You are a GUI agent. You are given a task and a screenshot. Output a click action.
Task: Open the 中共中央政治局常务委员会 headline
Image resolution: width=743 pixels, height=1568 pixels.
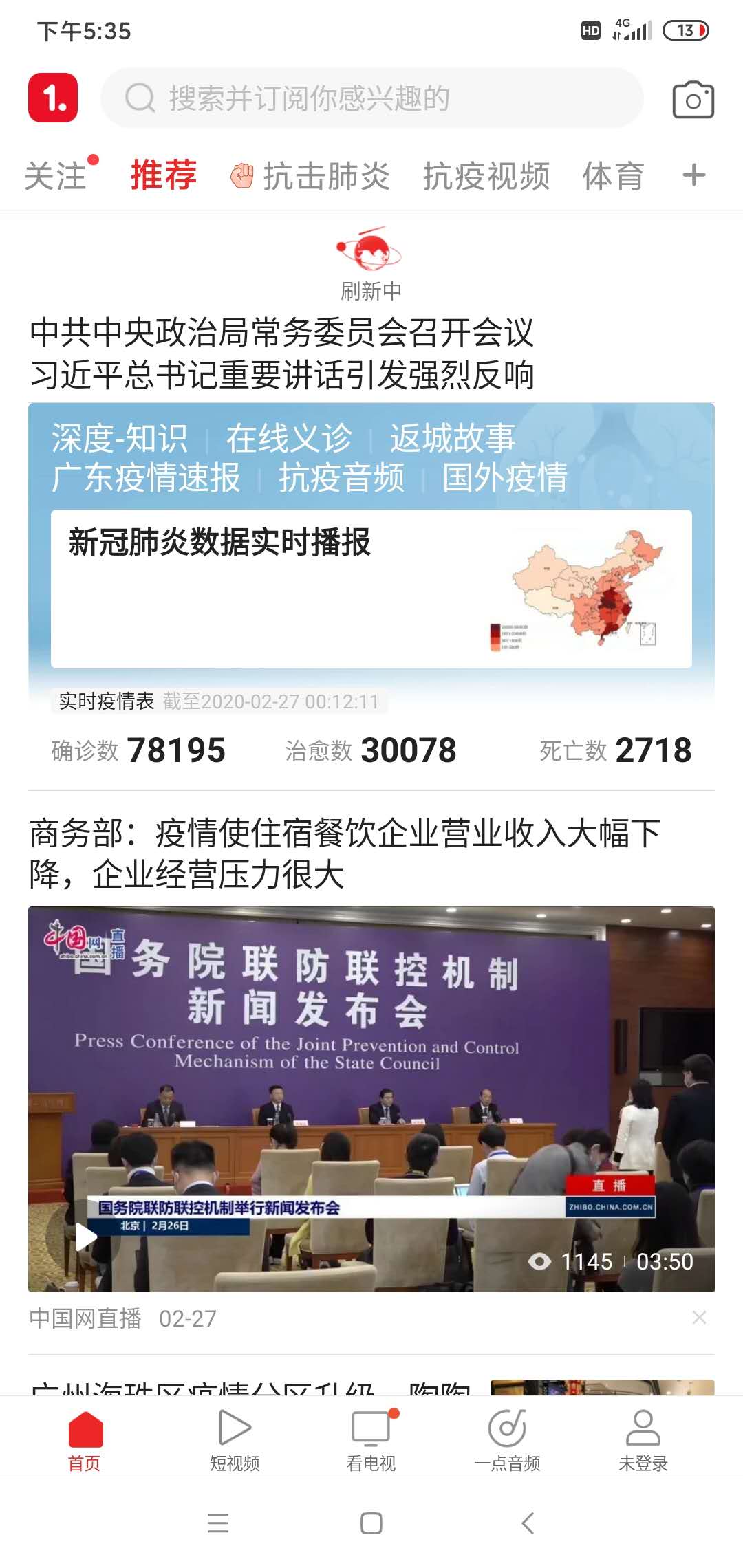[x=282, y=353]
